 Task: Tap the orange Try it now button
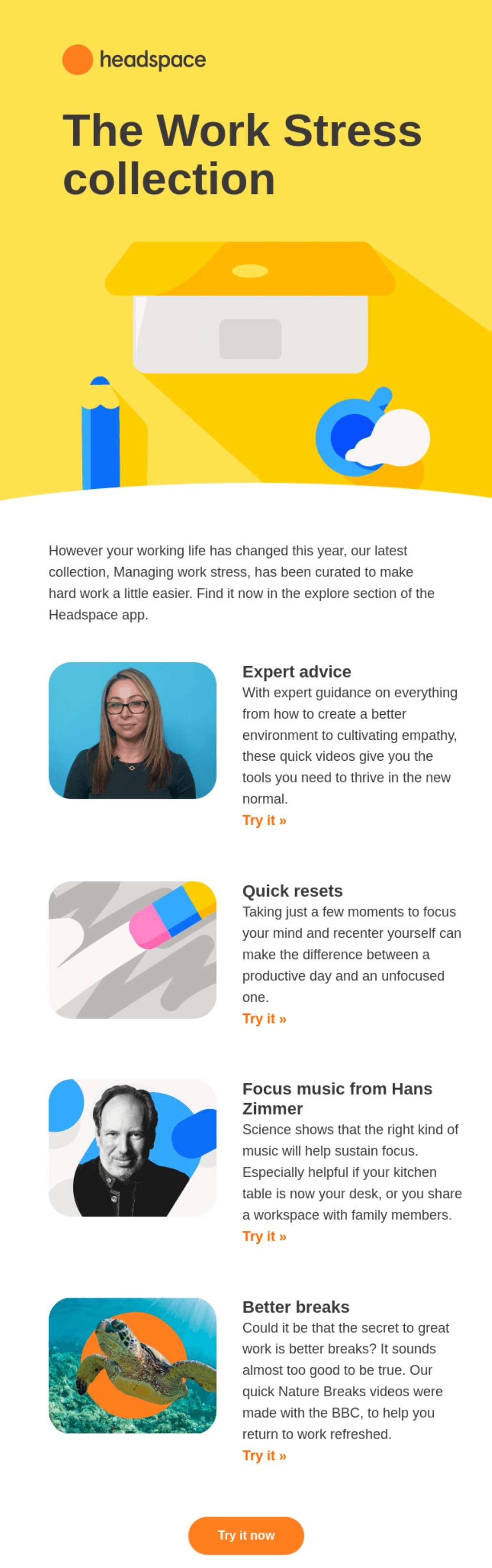pyautogui.click(x=246, y=1535)
